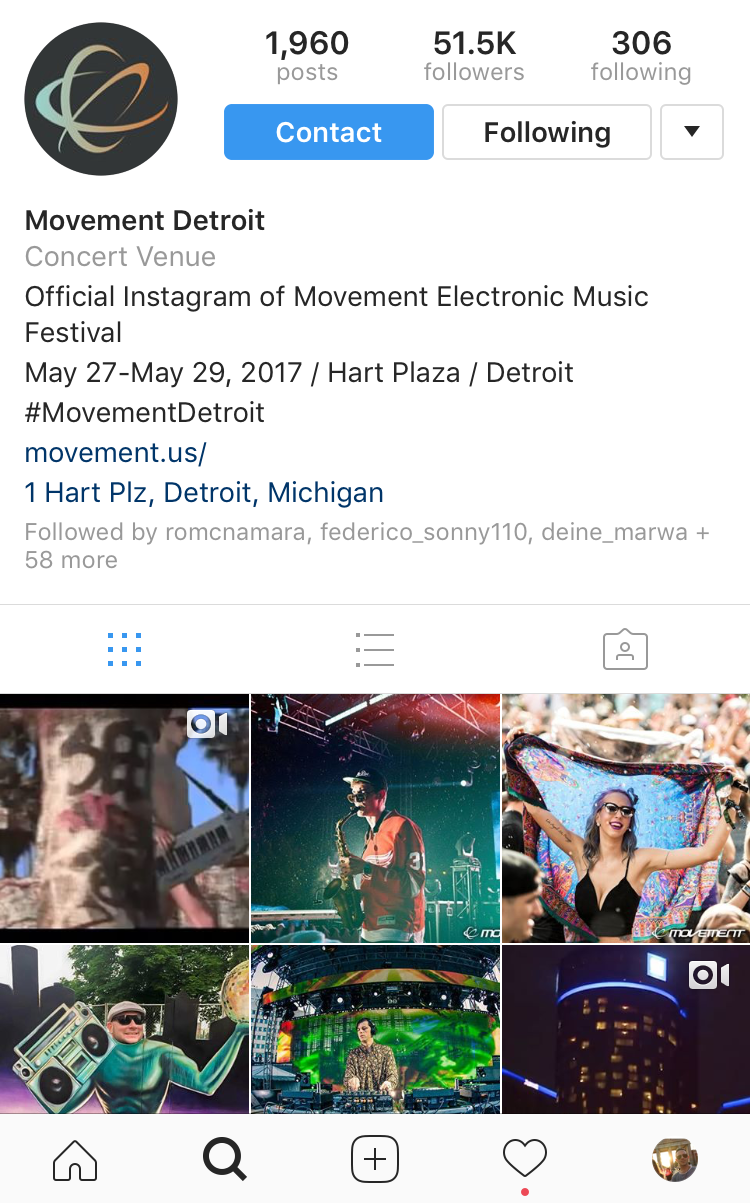750x1203 pixels.
Task: Switch to grid view tab
Action: (124, 650)
